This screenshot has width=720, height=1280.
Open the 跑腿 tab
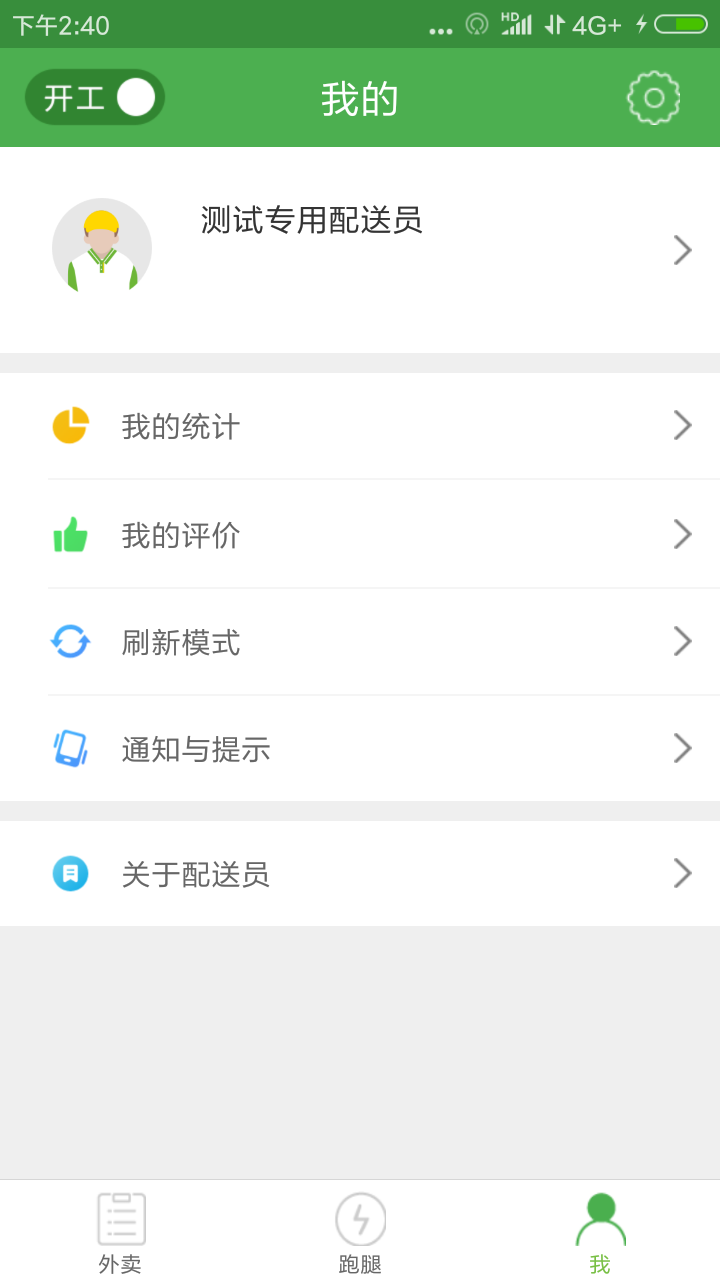pos(361,1232)
